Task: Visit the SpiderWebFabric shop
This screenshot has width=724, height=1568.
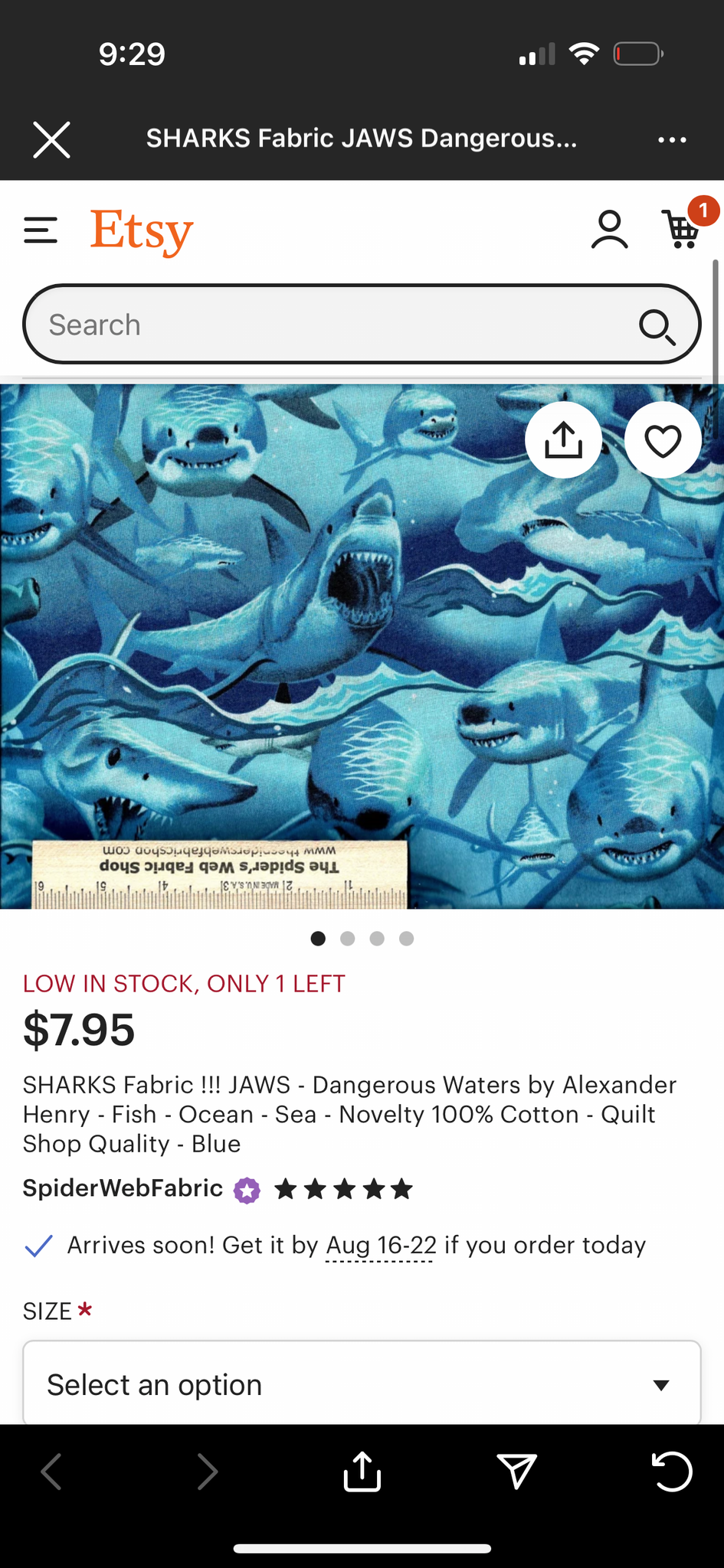Action: tap(123, 1188)
